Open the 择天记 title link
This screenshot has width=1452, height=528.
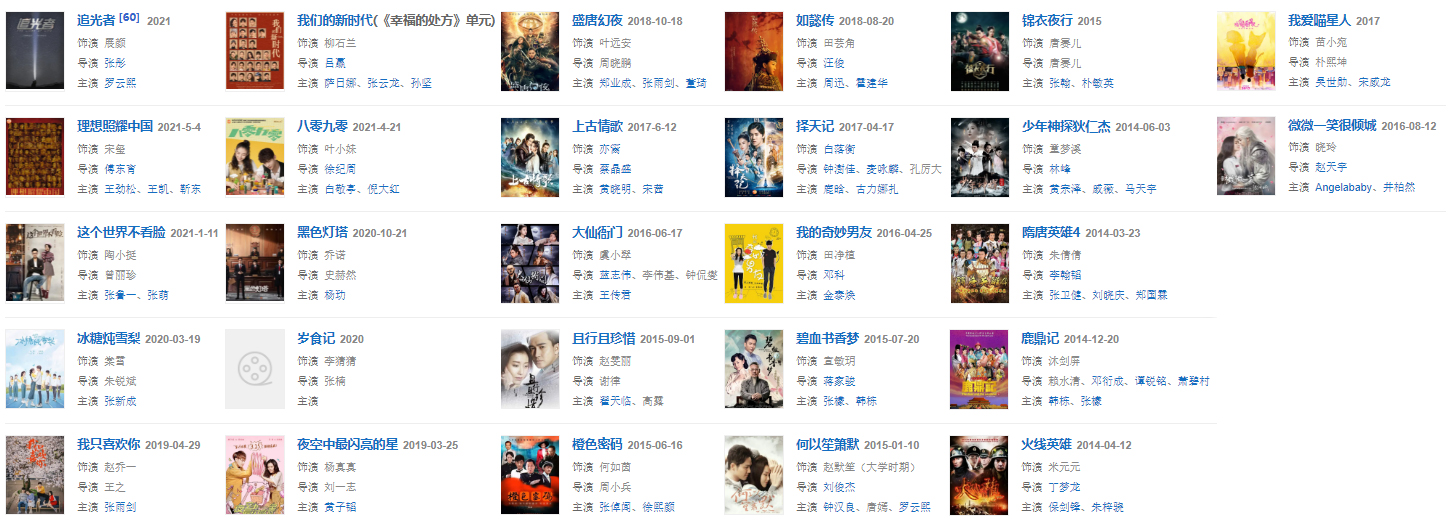(815, 126)
